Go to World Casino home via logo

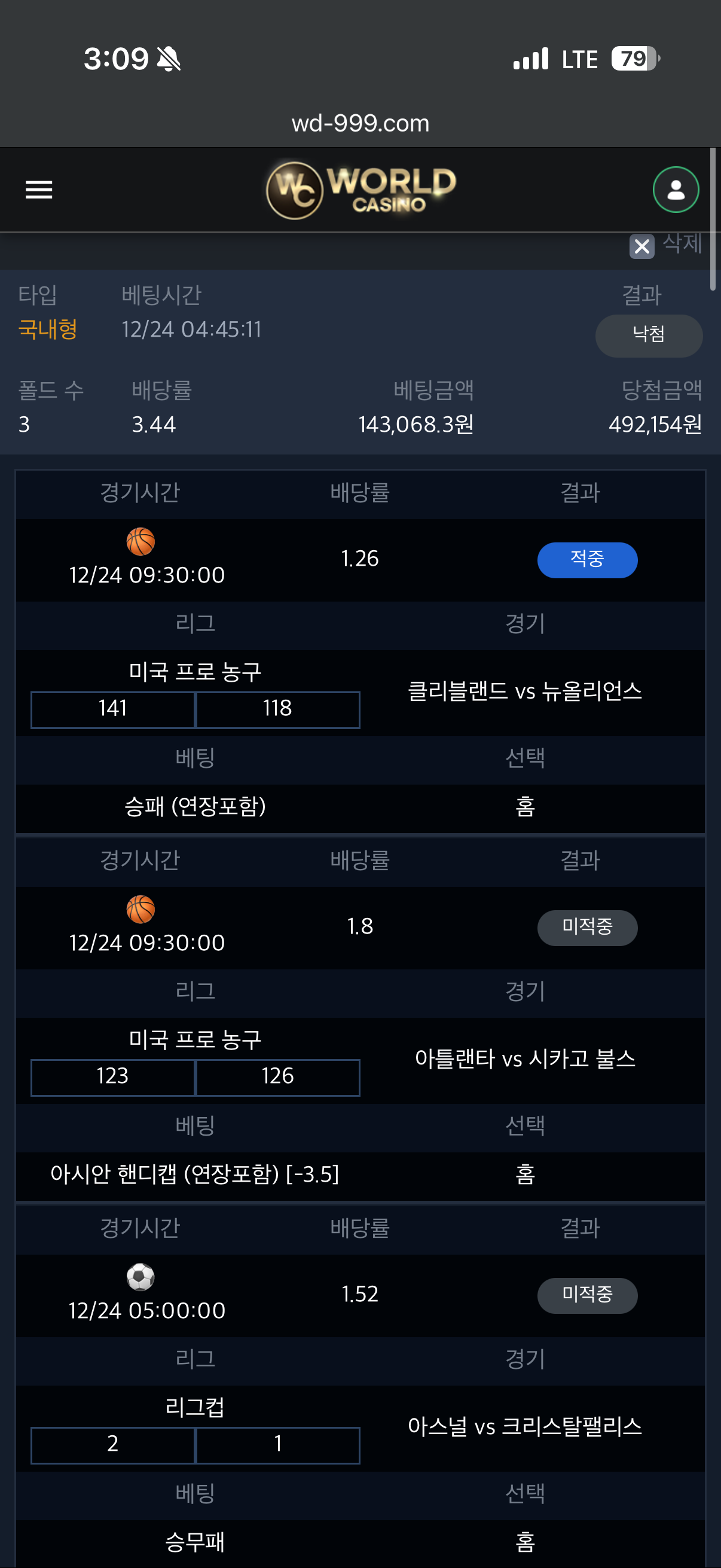tap(361, 190)
